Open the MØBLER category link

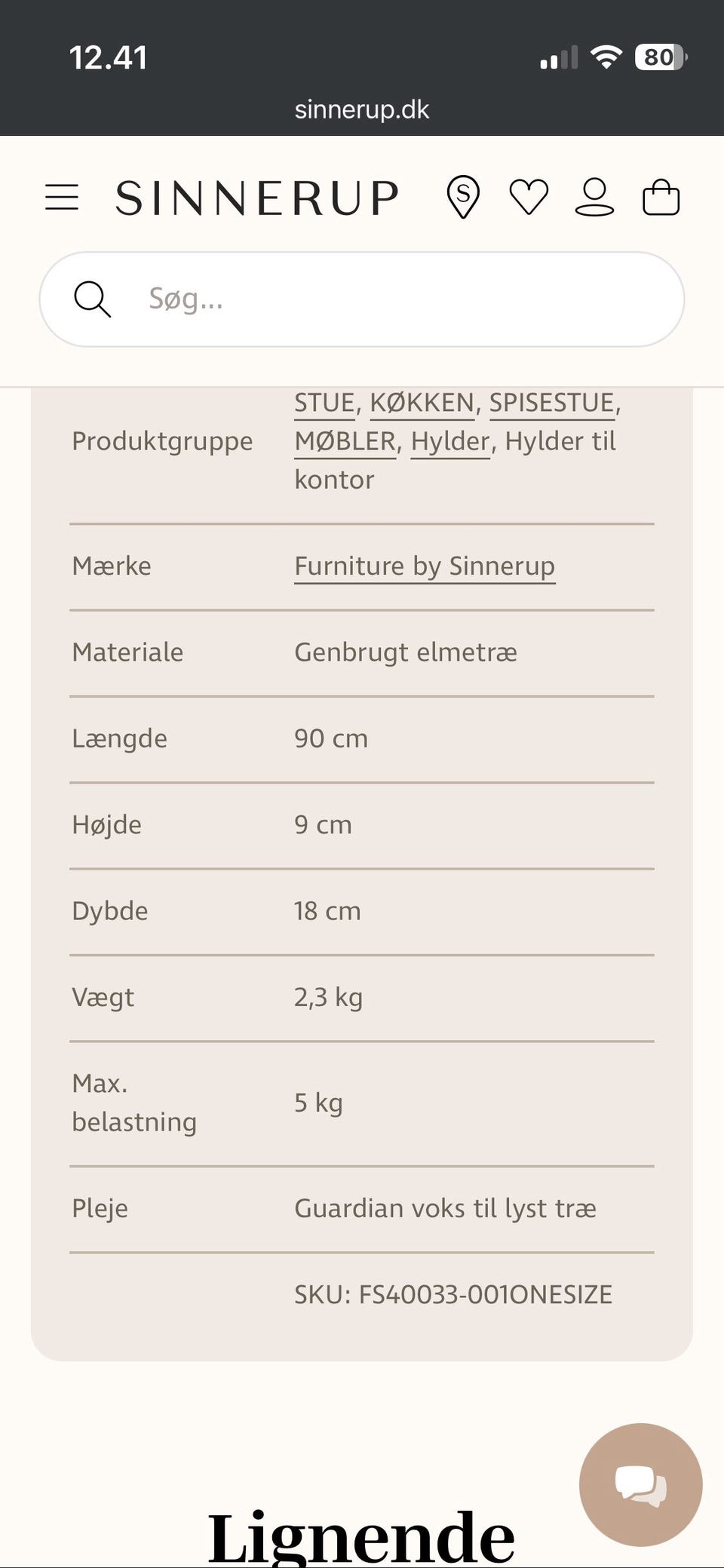[x=344, y=440]
